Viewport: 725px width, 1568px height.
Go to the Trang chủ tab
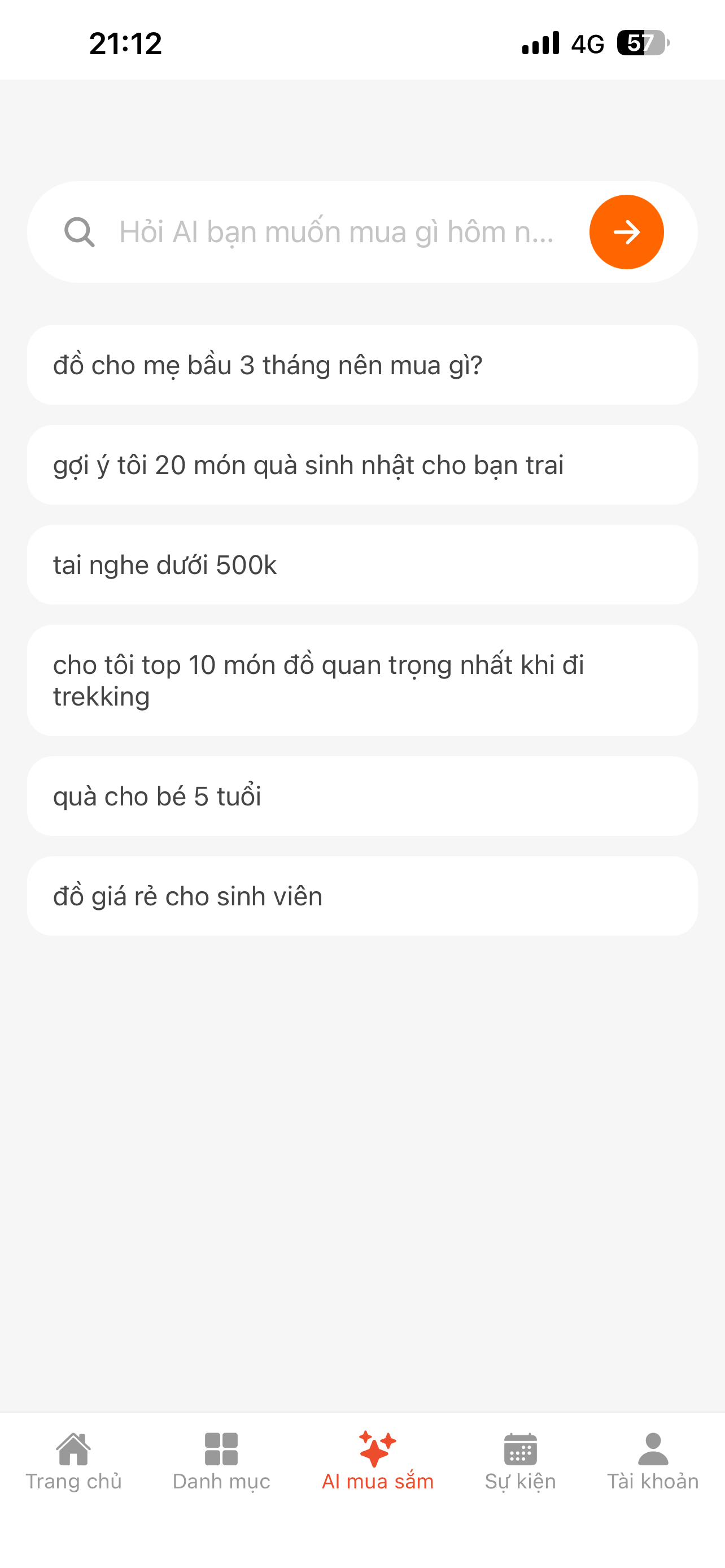click(x=73, y=1461)
